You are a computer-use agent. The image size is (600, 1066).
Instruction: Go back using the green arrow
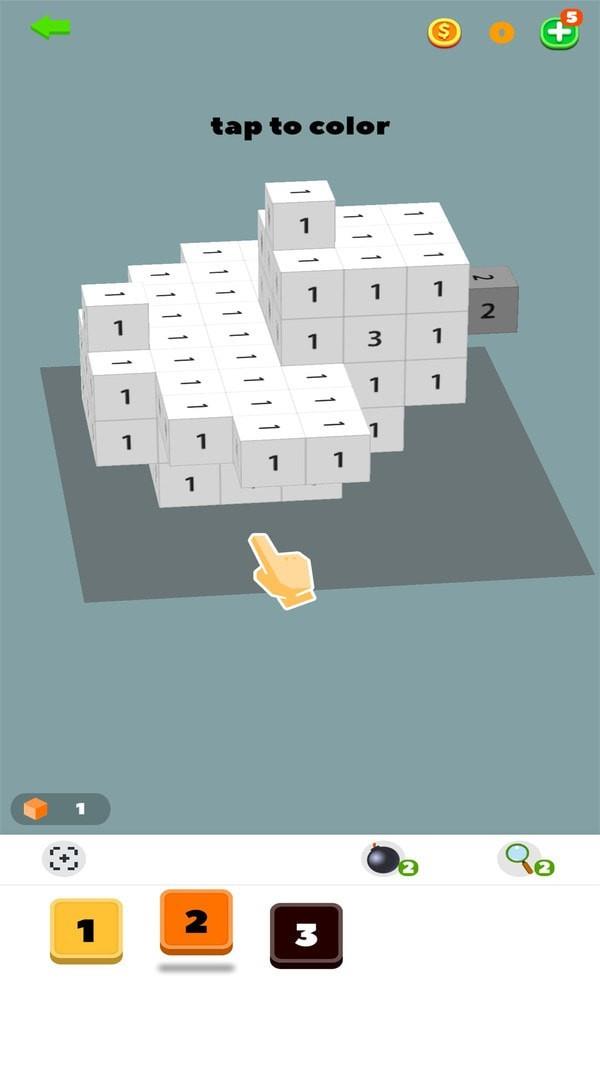50,27
